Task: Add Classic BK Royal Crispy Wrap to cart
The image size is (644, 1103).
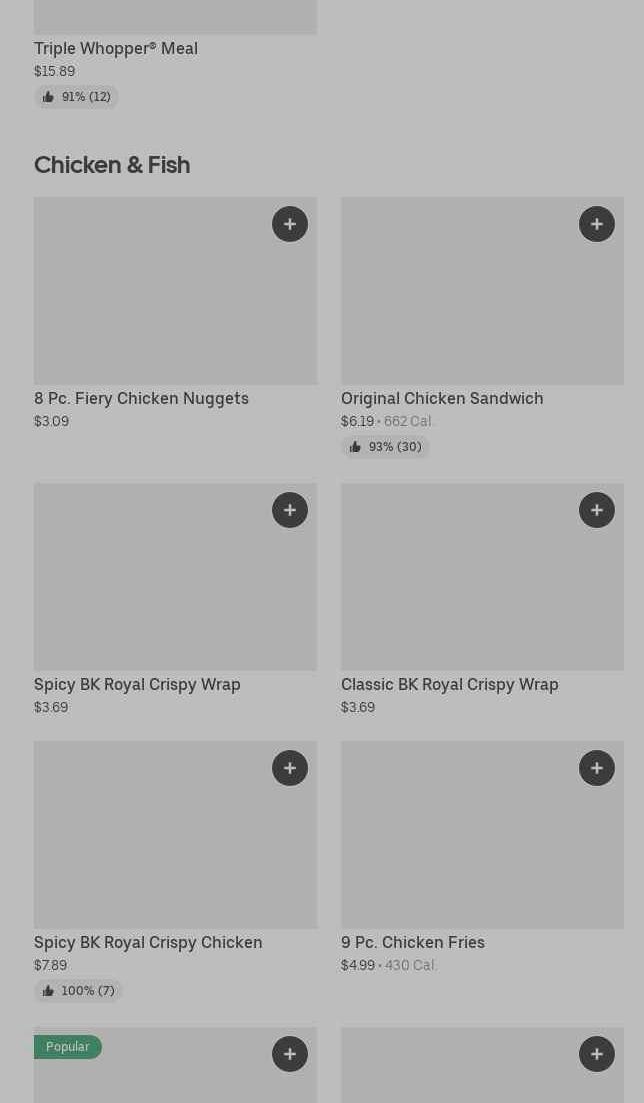Action: [x=597, y=510]
